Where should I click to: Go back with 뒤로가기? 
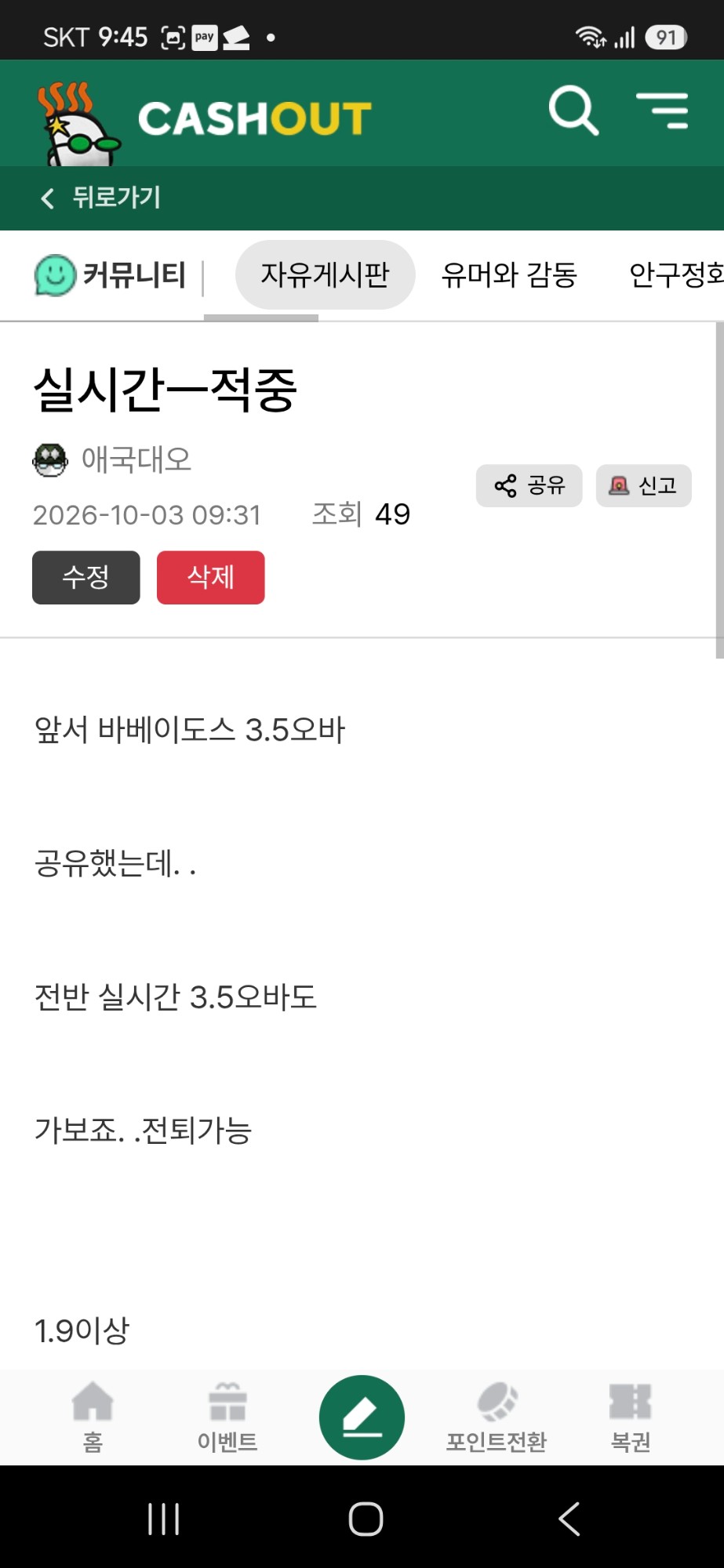100,198
